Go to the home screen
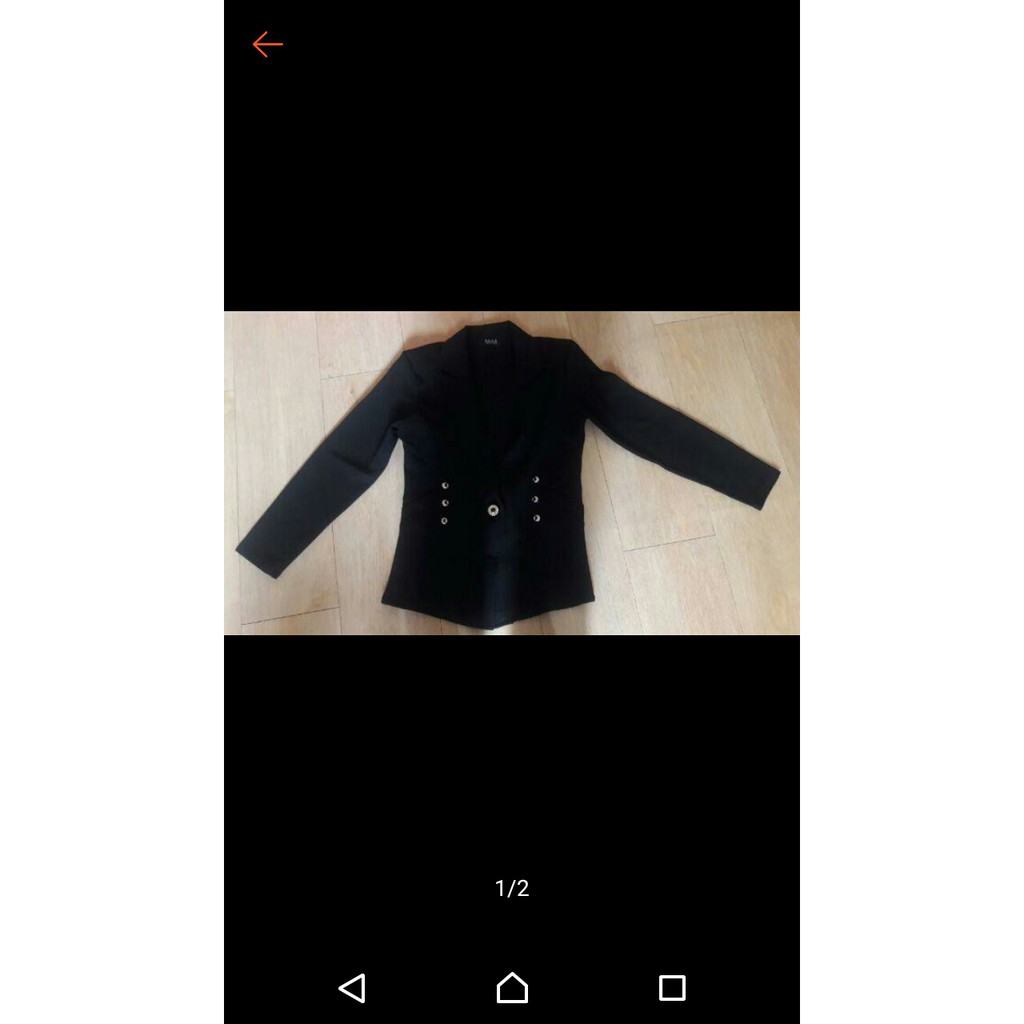 click(512, 988)
